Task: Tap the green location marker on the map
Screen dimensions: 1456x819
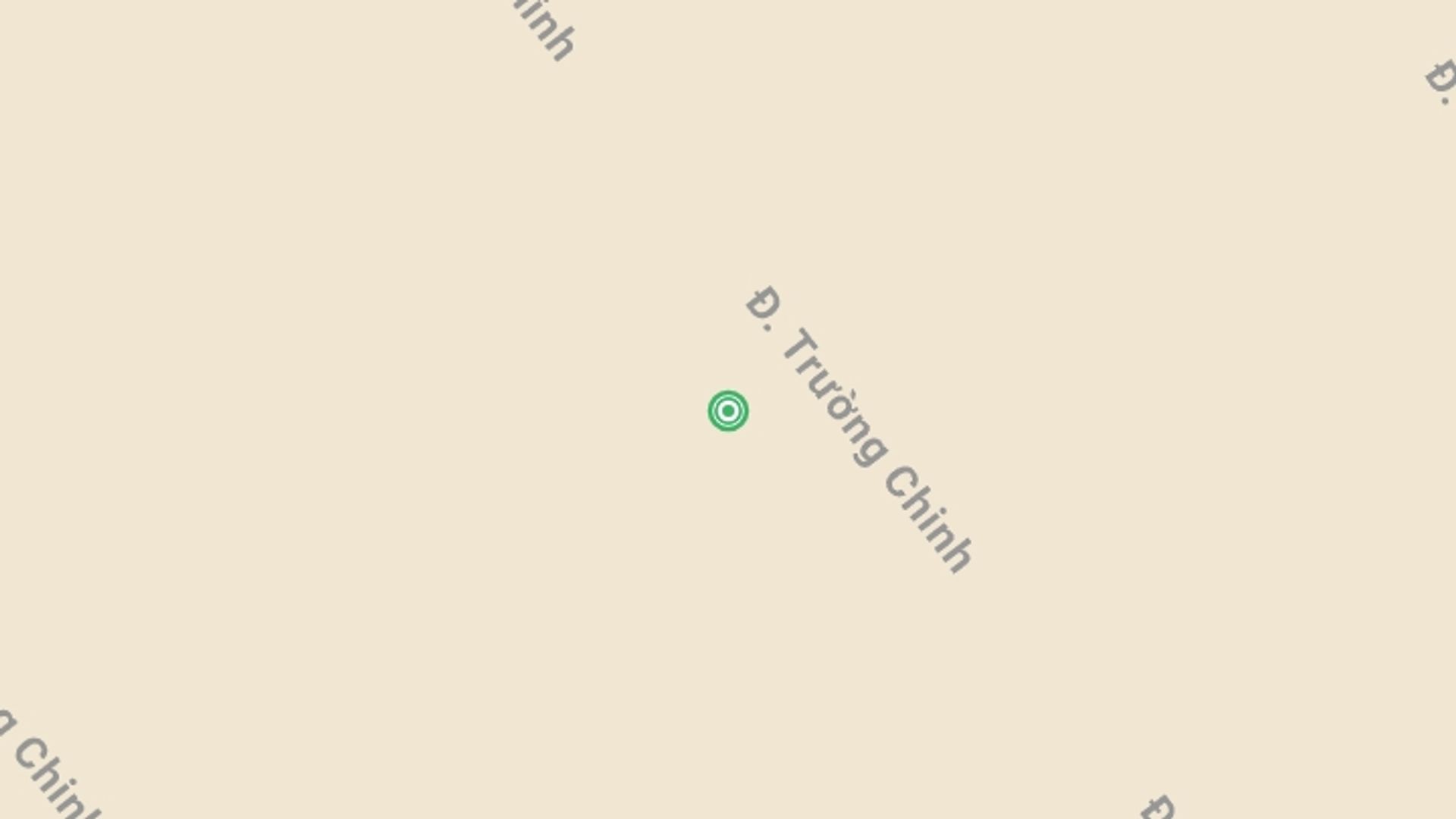Action: coord(728,411)
